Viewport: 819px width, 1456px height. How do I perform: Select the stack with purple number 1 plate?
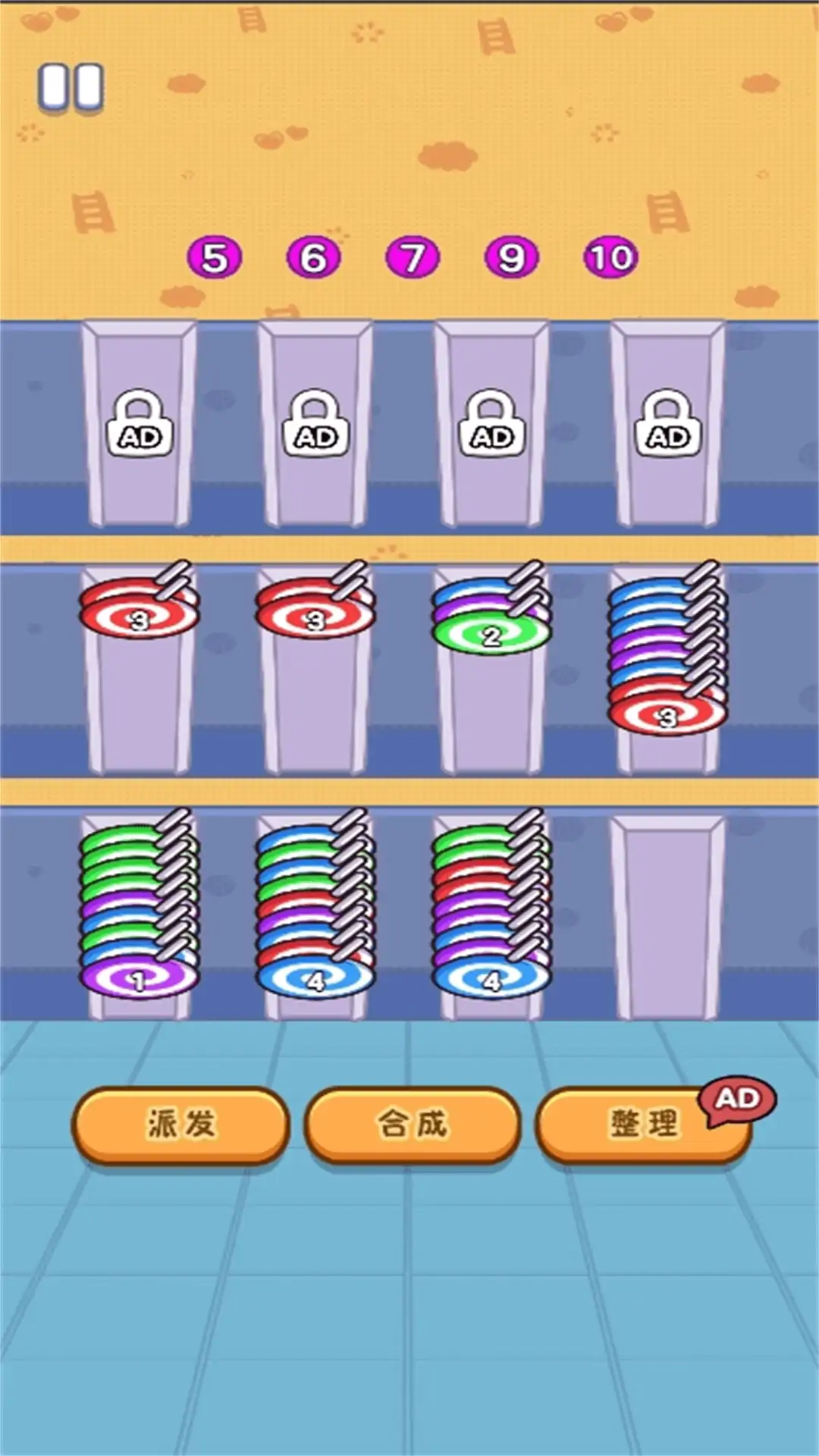pyautogui.click(x=139, y=910)
